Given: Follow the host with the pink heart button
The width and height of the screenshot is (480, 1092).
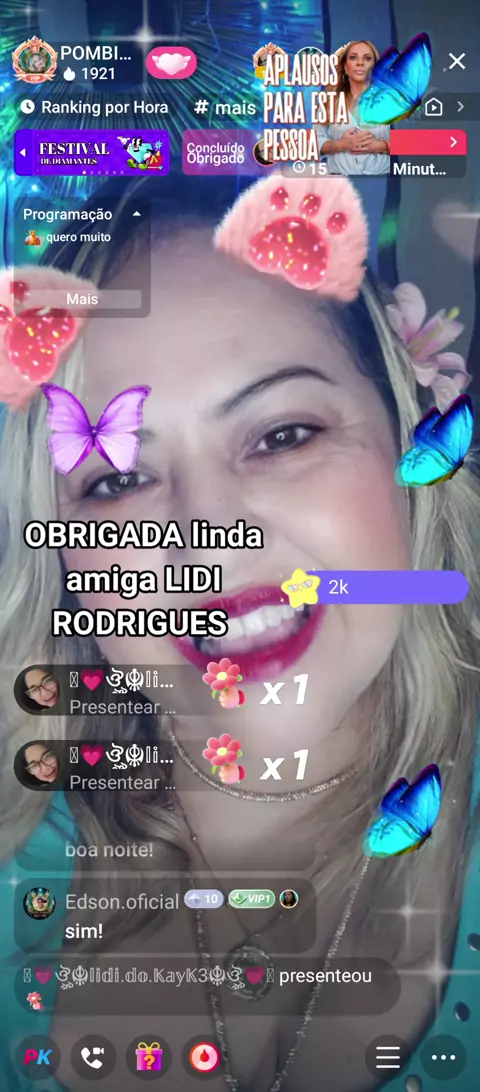Looking at the screenshot, I should pos(171,63).
